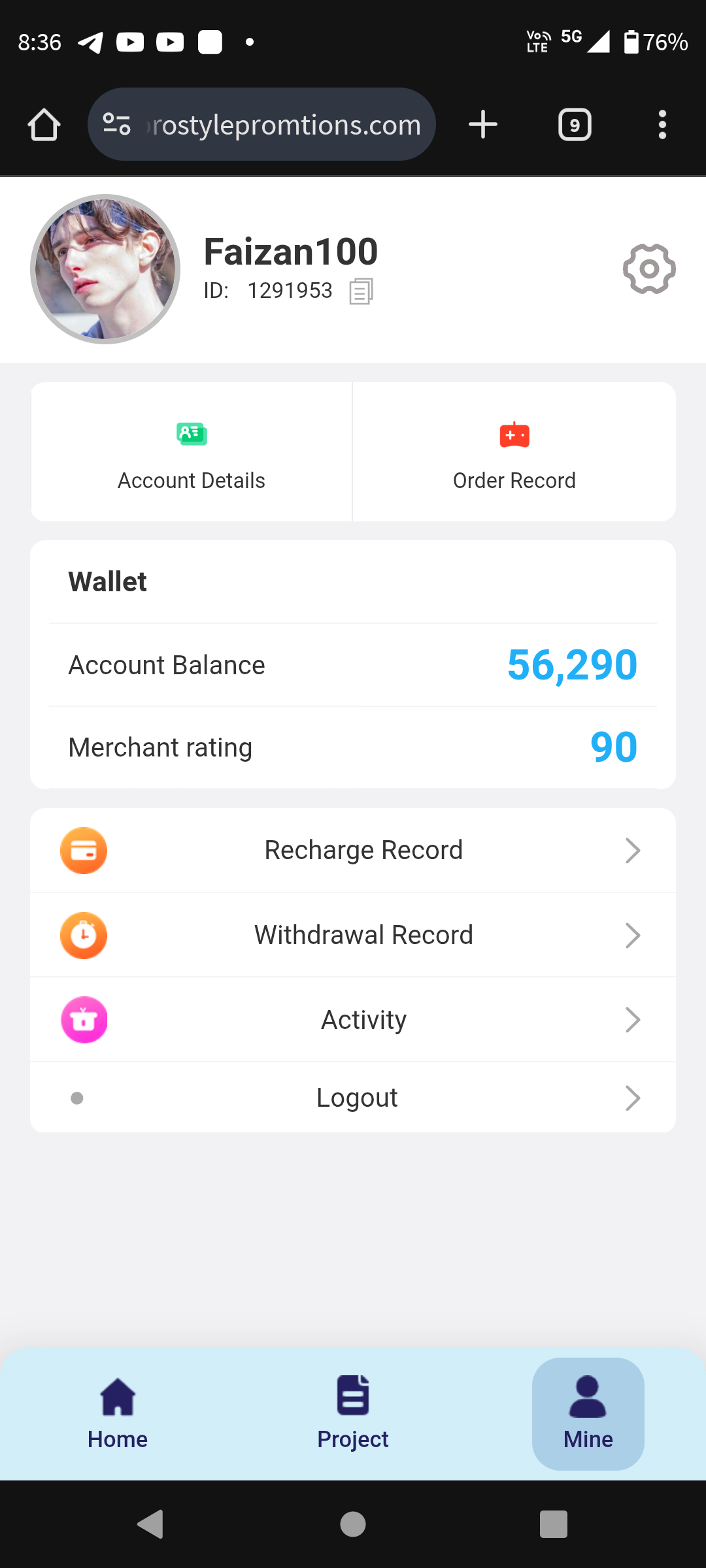
Task: Open the settings gear icon
Action: (648, 269)
